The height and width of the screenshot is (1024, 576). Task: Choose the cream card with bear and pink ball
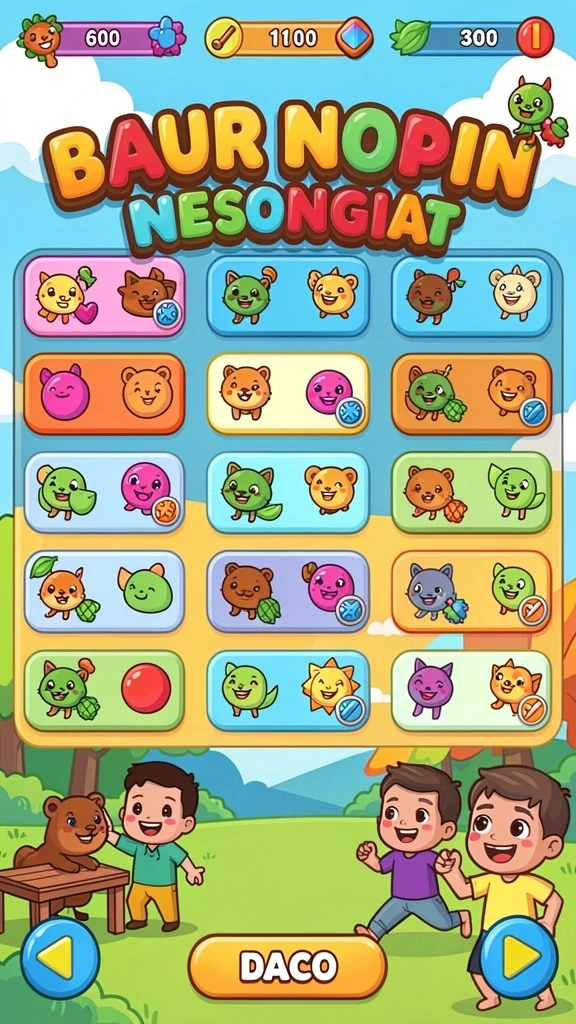[x=288, y=394]
